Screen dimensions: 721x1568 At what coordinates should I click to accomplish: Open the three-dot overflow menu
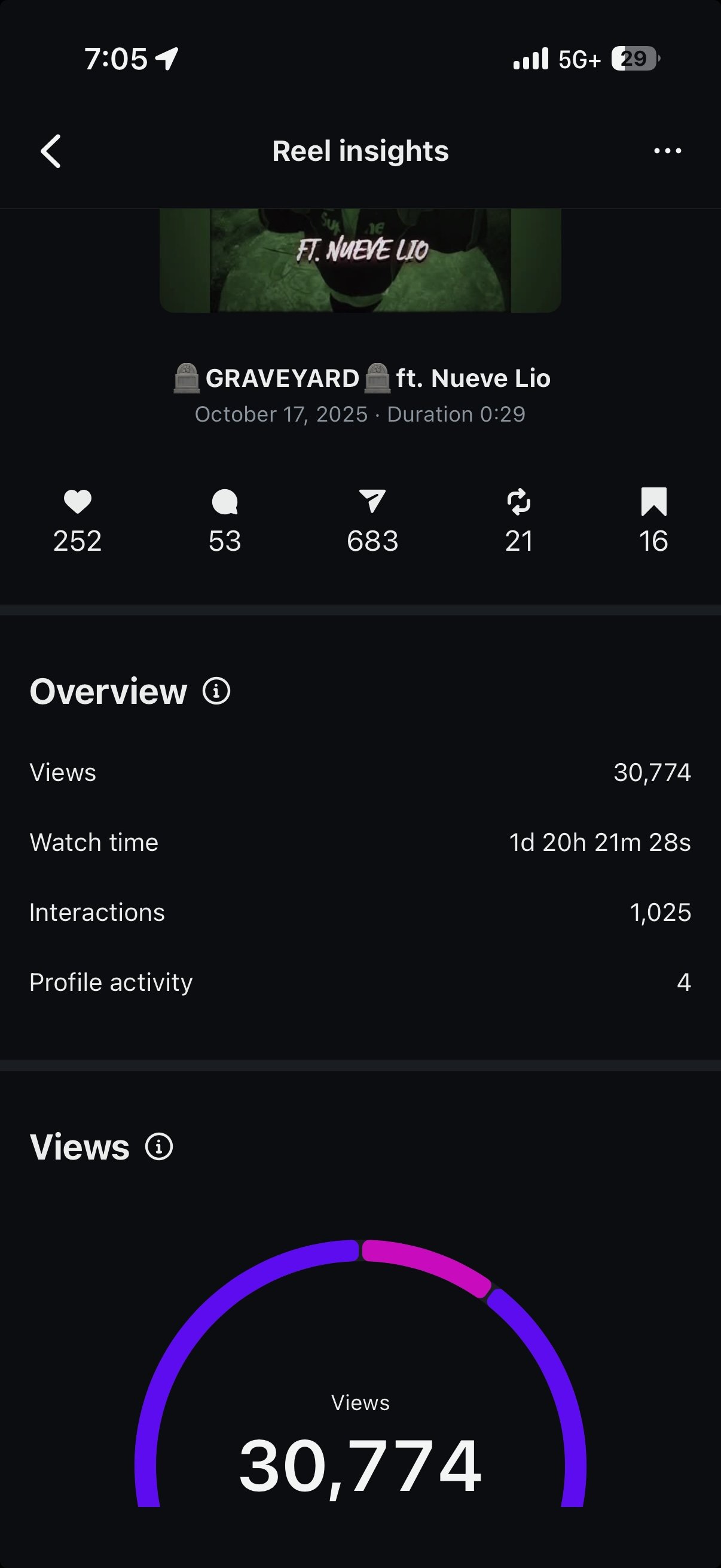pyautogui.click(x=667, y=151)
